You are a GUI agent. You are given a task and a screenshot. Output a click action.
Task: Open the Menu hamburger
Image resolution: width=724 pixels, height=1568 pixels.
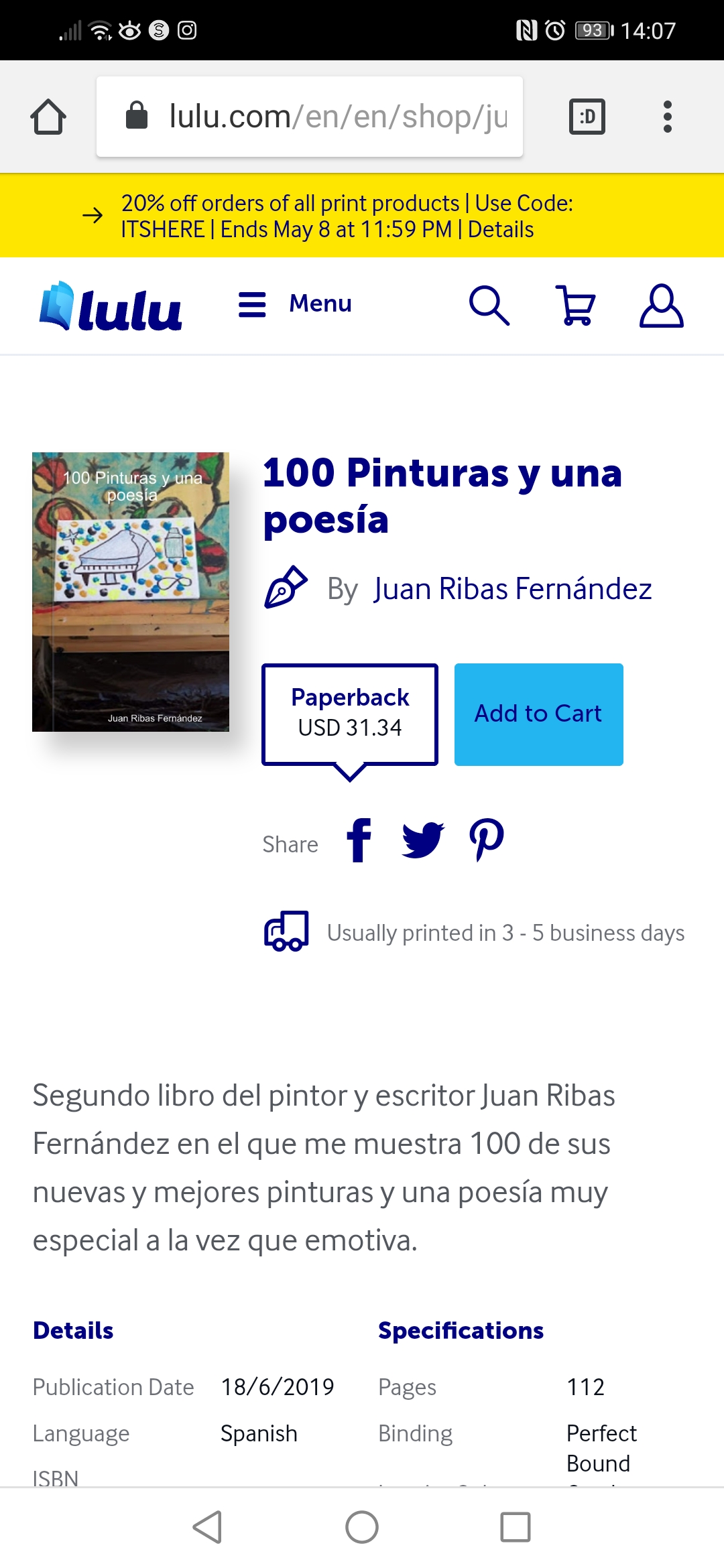click(295, 304)
